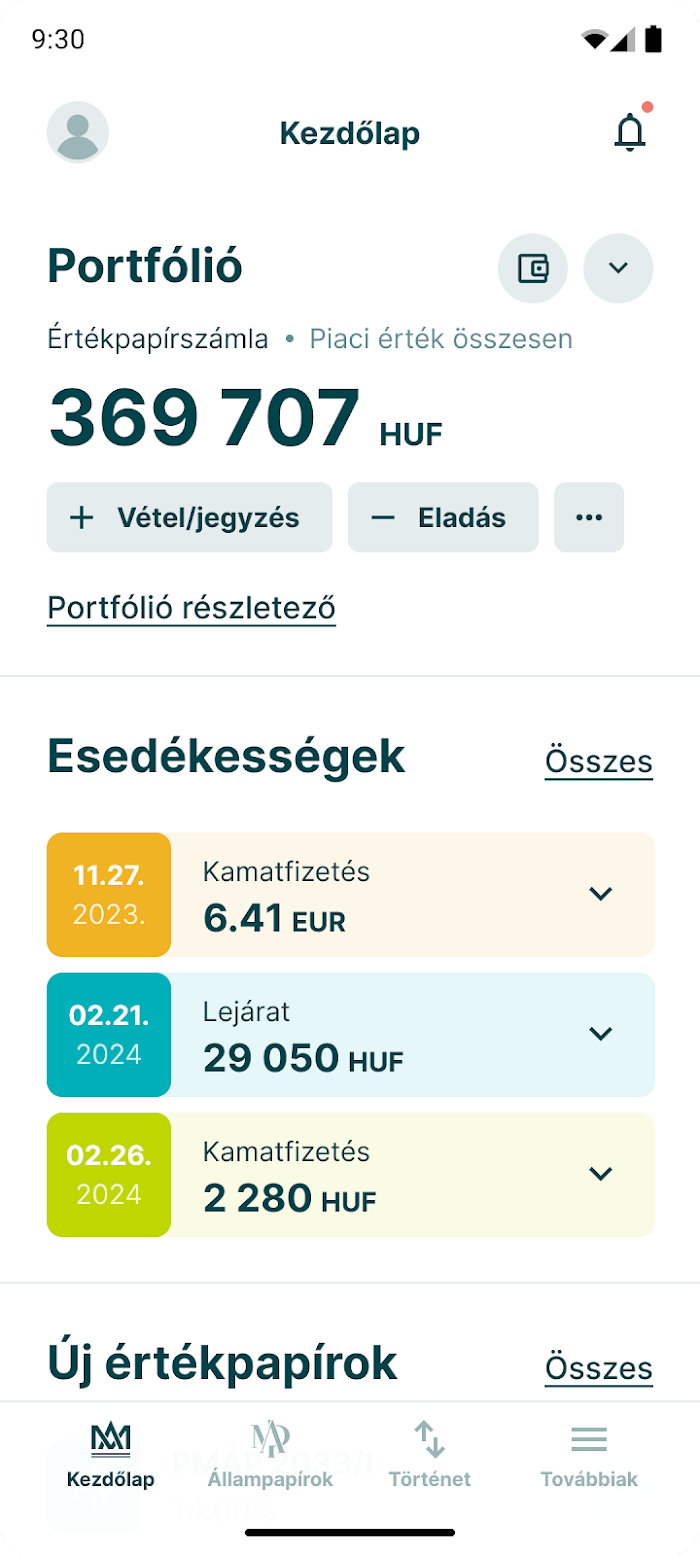Screen dimensions: 700x1556
Task: Switch to the Történet tab
Action: tap(430, 1455)
